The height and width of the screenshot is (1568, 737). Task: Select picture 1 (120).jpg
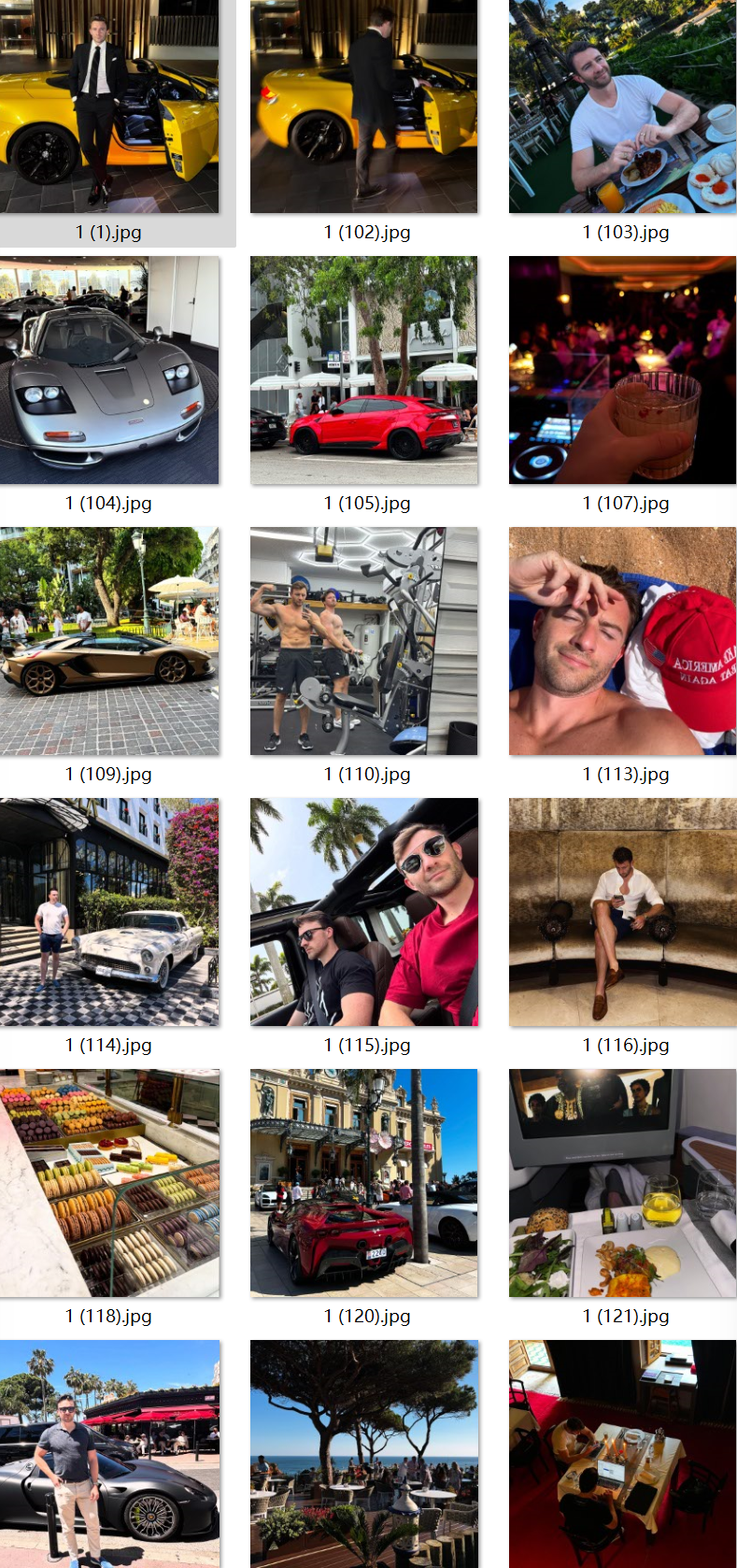[x=363, y=1183]
